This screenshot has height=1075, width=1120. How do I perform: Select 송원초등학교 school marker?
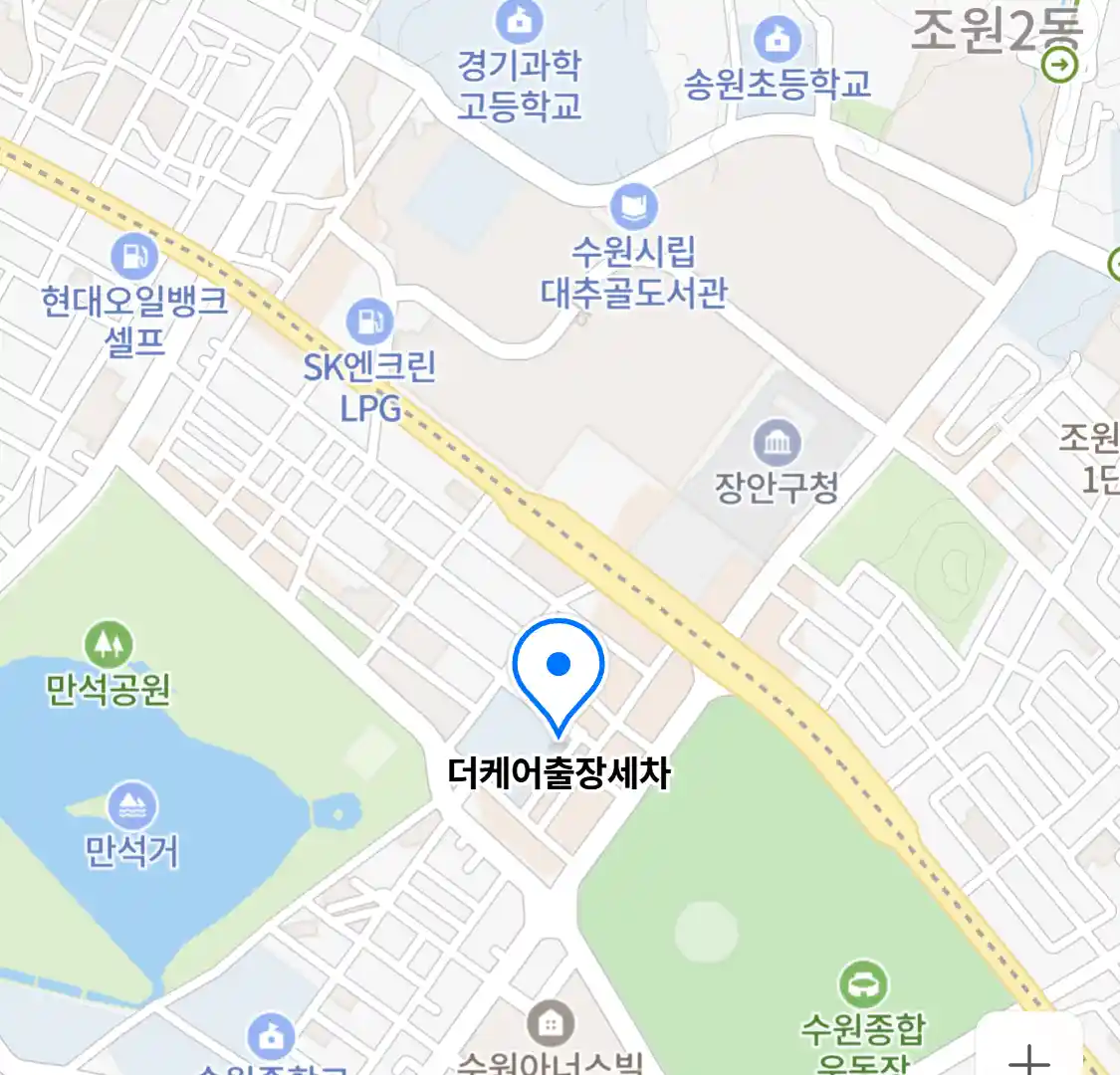pos(778,41)
